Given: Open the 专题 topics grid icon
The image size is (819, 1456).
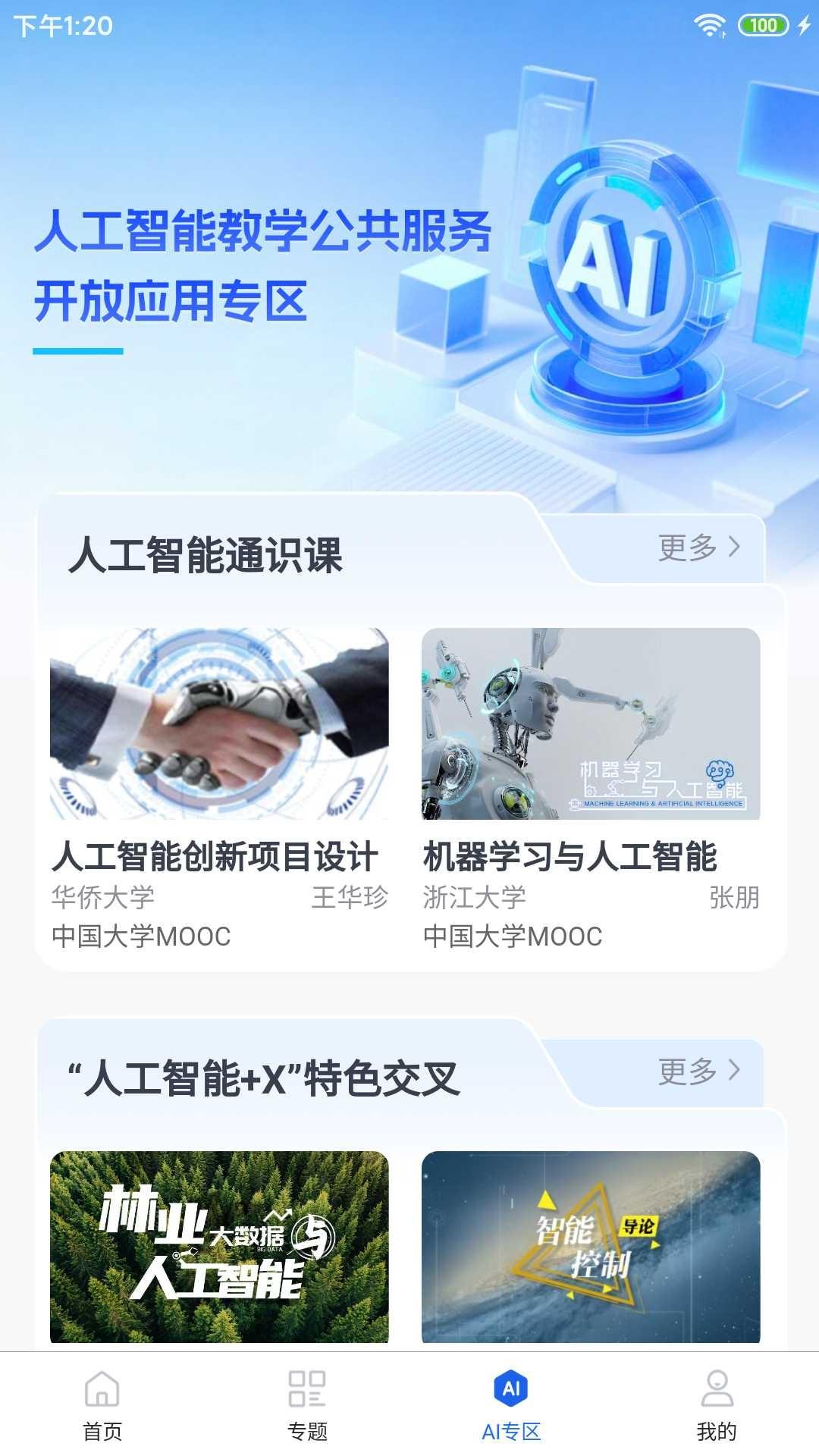Looking at the screenshot, I should (x=306, y=1401).
